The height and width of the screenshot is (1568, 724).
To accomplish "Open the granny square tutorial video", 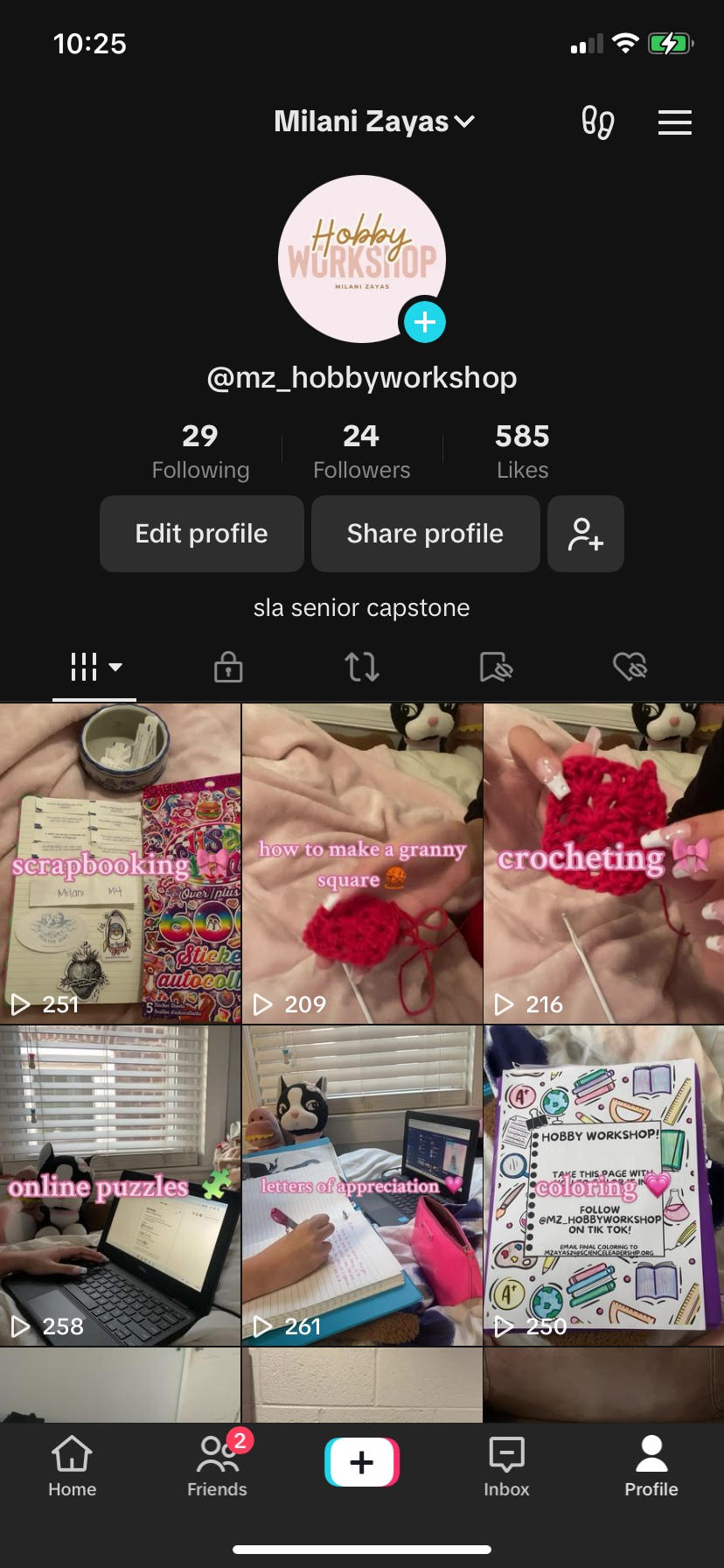I will 362,864.
